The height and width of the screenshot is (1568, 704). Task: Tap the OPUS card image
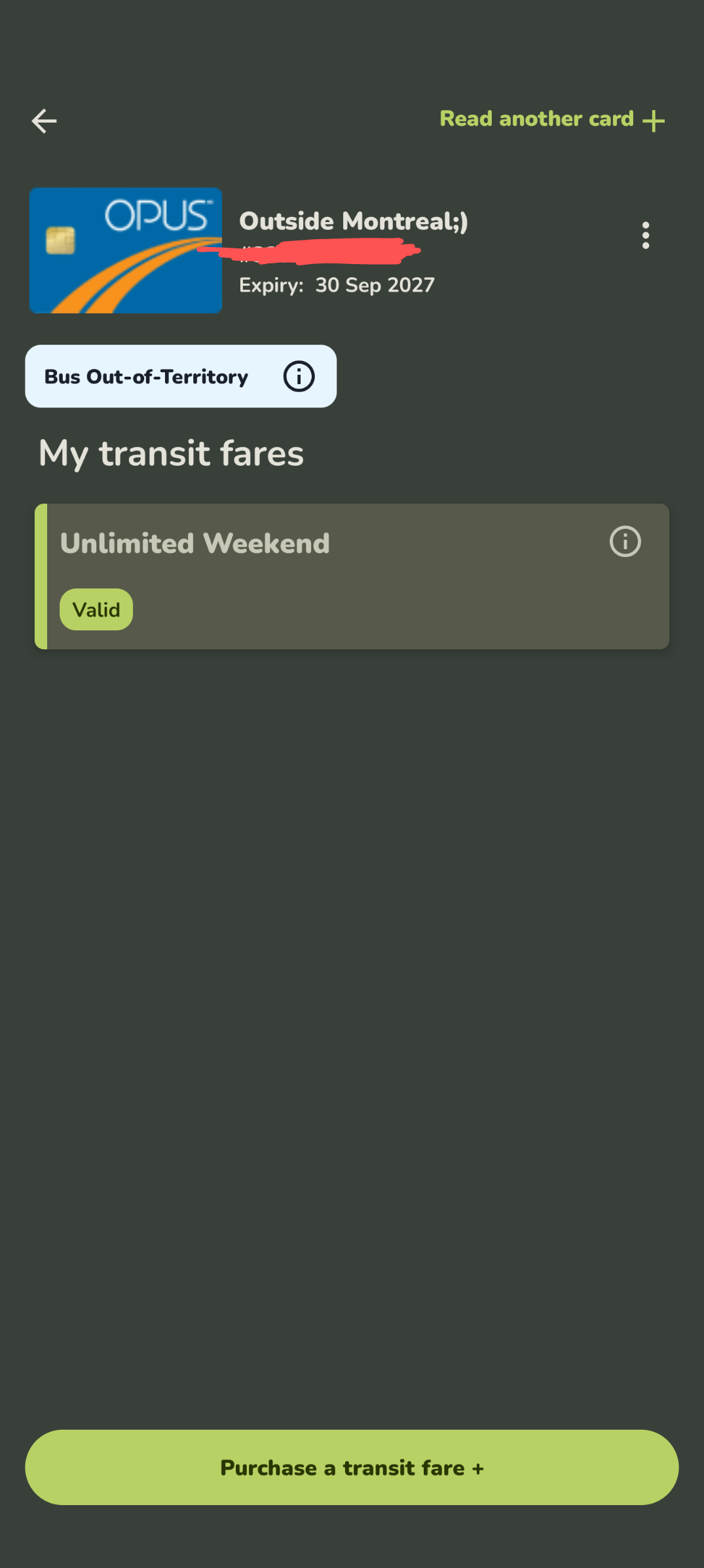click(x=126, y=250)
